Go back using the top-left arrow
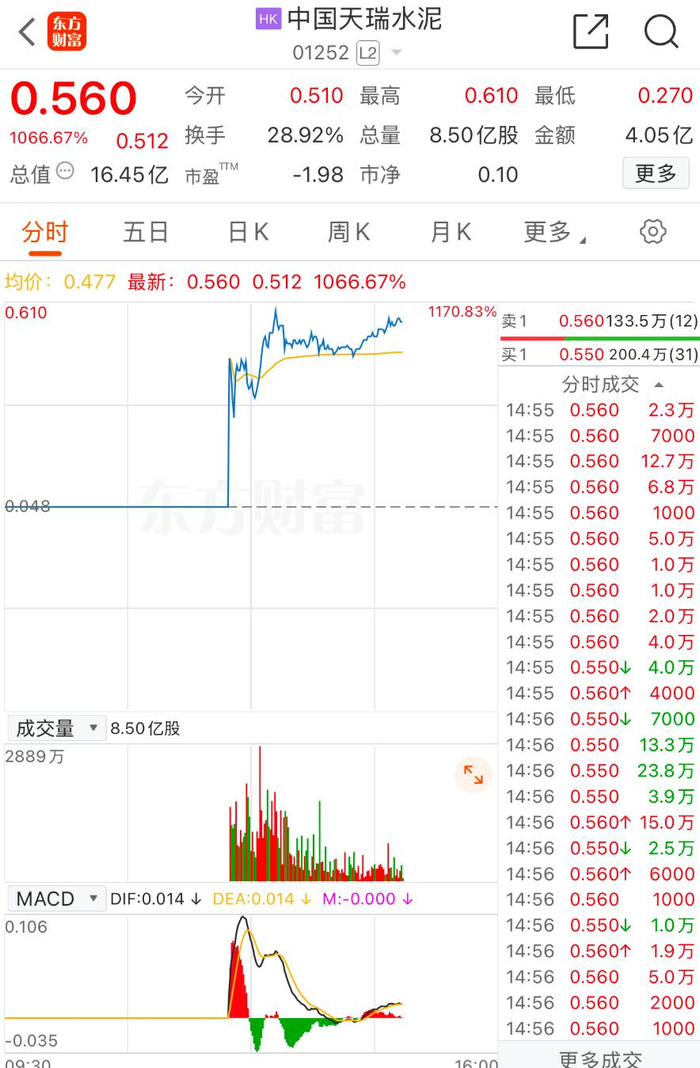This screenshot has width=700, height=1068. point(27,32)
